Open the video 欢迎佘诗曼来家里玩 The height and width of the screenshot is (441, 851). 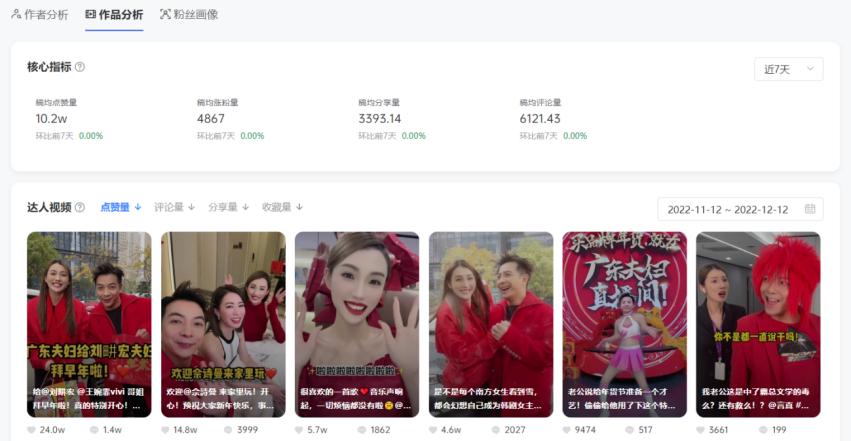tap(223, 324)
